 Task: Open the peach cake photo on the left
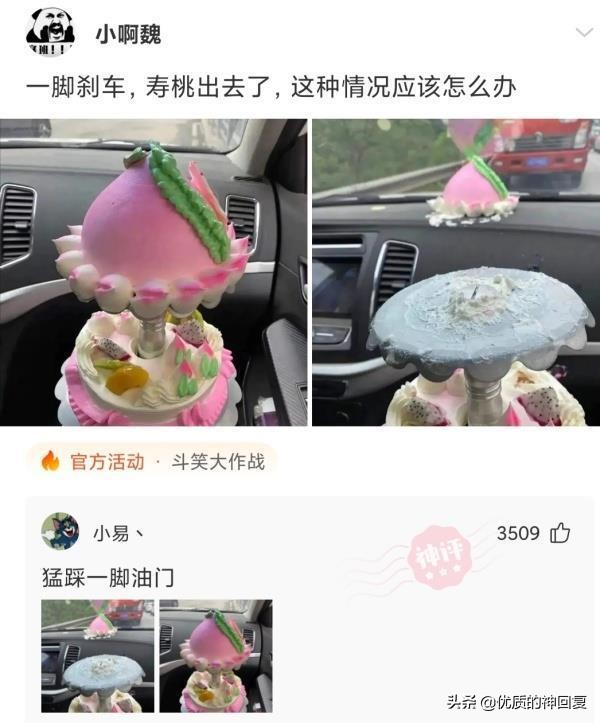(x=153, y=272)
